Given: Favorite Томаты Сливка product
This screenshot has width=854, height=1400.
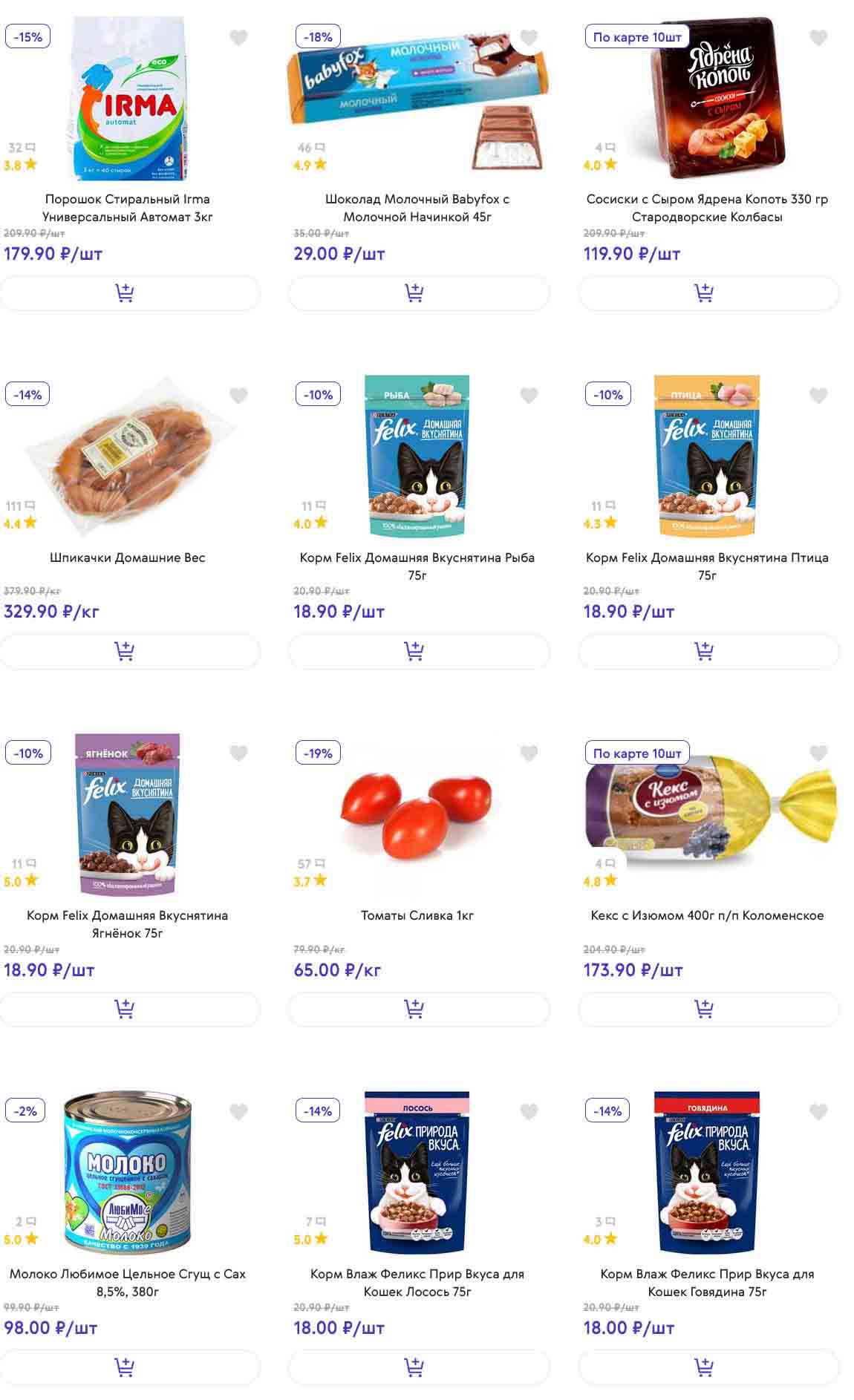Looking at the screenshot, I should pyautogui.click(x=529, y=753).
